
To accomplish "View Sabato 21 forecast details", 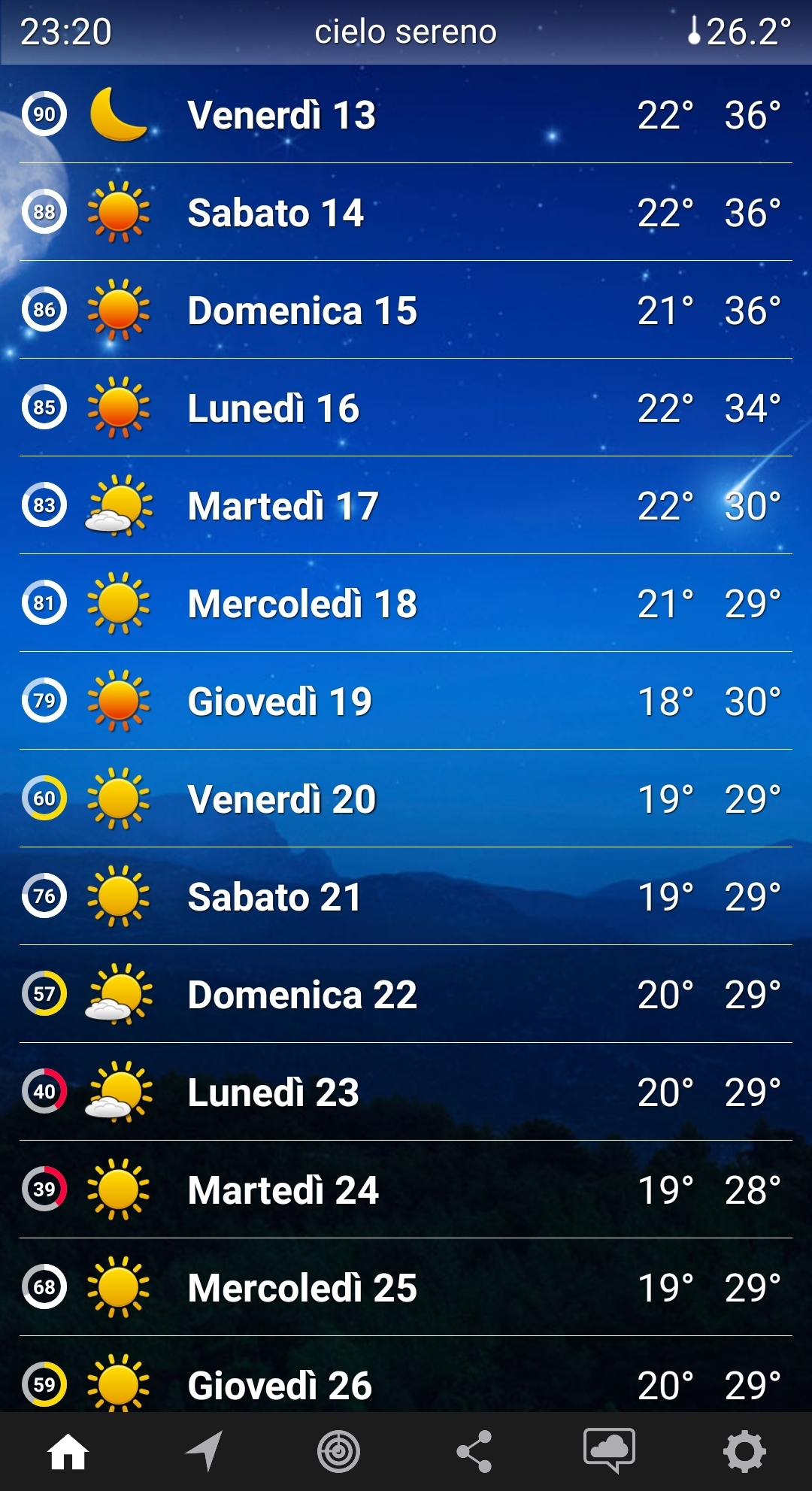I will 406,896.
